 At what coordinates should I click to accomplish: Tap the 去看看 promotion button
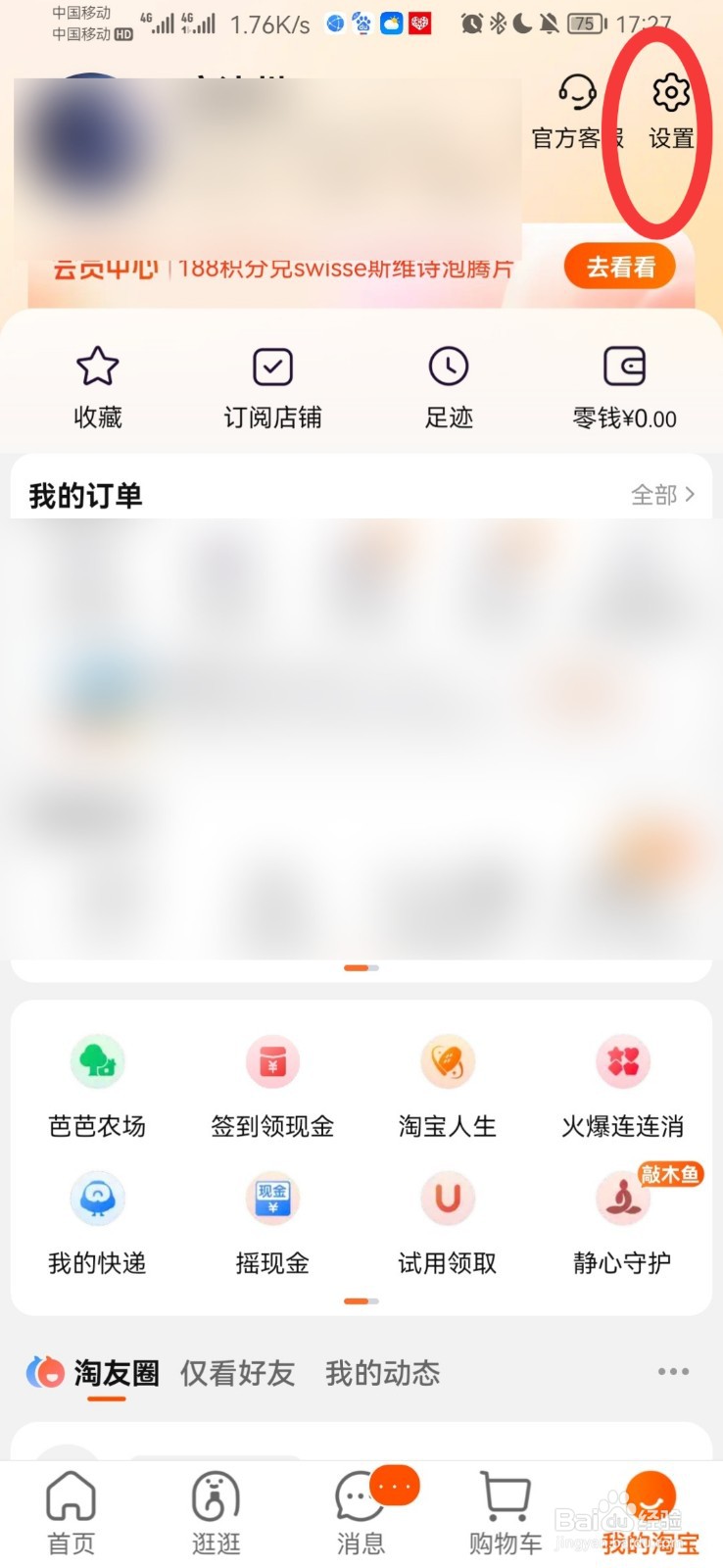619,266
